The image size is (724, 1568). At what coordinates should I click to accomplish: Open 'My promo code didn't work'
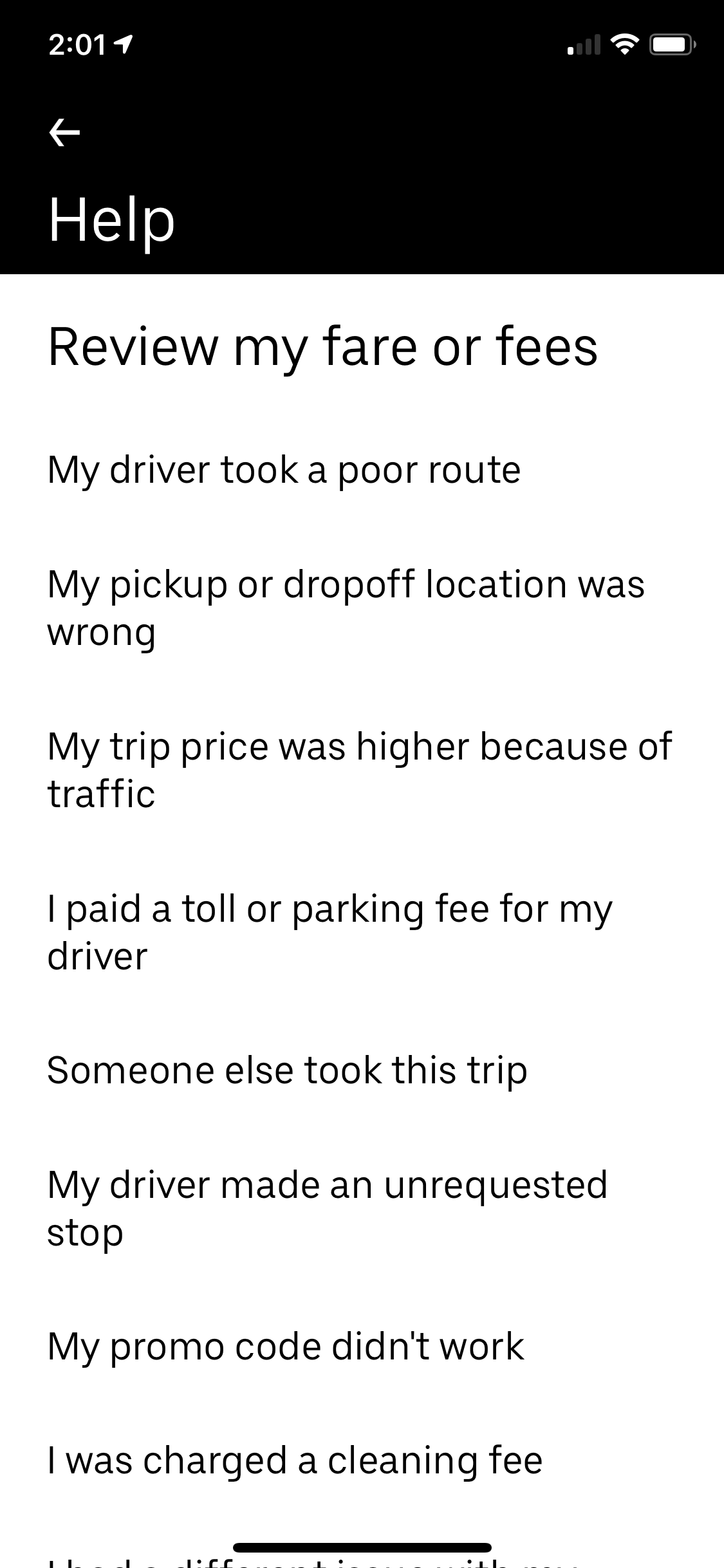(285, 1347)
